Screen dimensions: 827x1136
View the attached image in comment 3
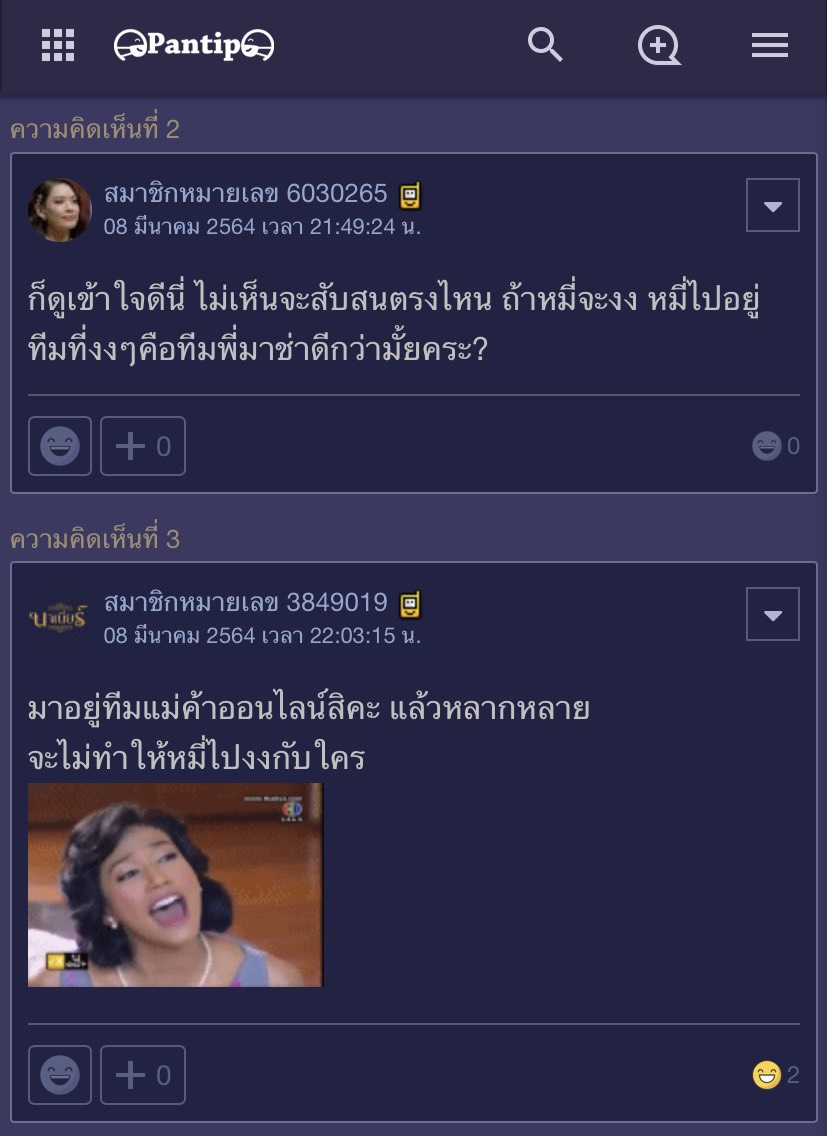point(175,885)
